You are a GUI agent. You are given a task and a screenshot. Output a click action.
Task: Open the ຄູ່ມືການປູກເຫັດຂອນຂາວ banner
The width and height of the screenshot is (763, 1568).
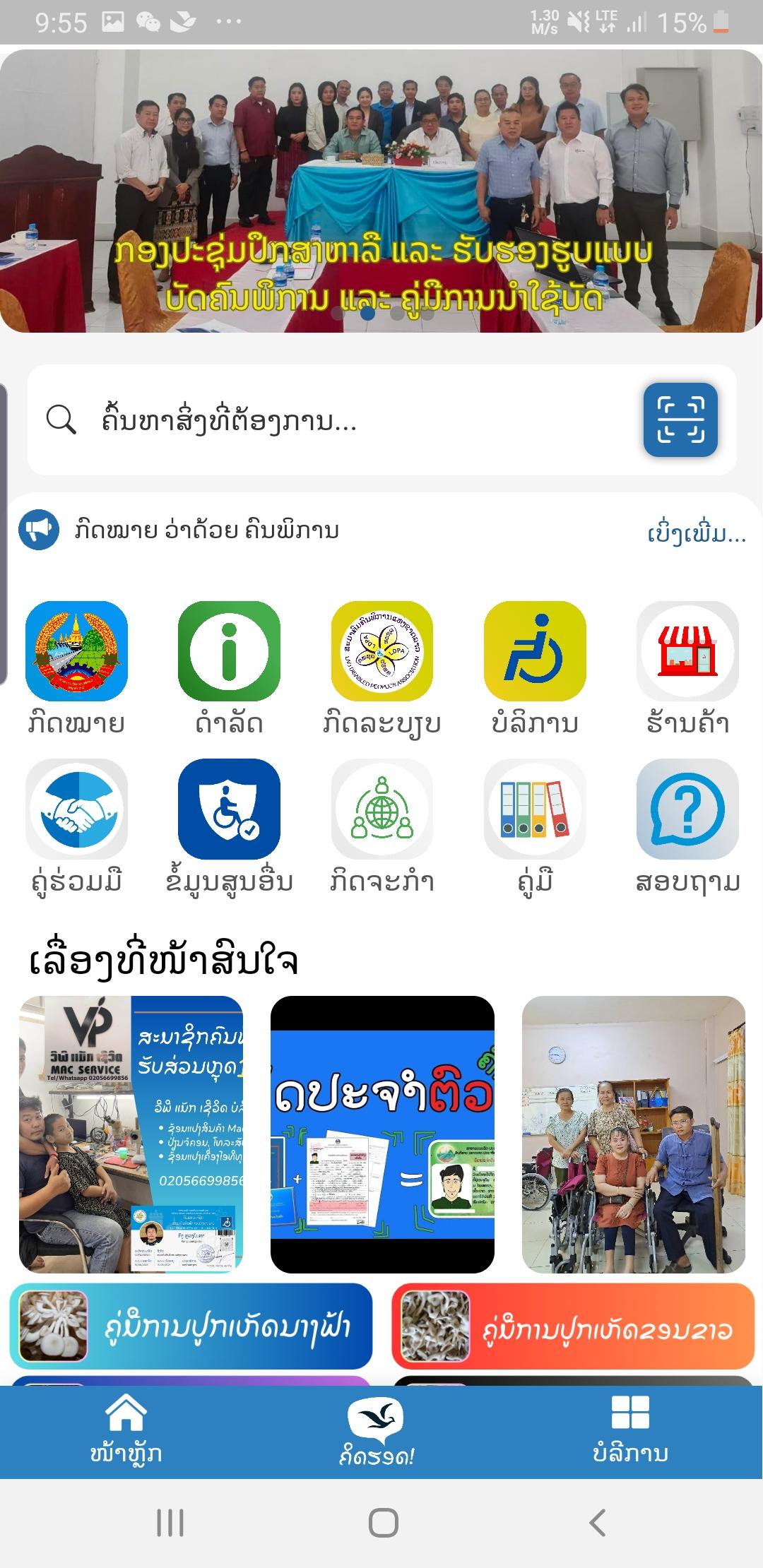coord(573,1326)
